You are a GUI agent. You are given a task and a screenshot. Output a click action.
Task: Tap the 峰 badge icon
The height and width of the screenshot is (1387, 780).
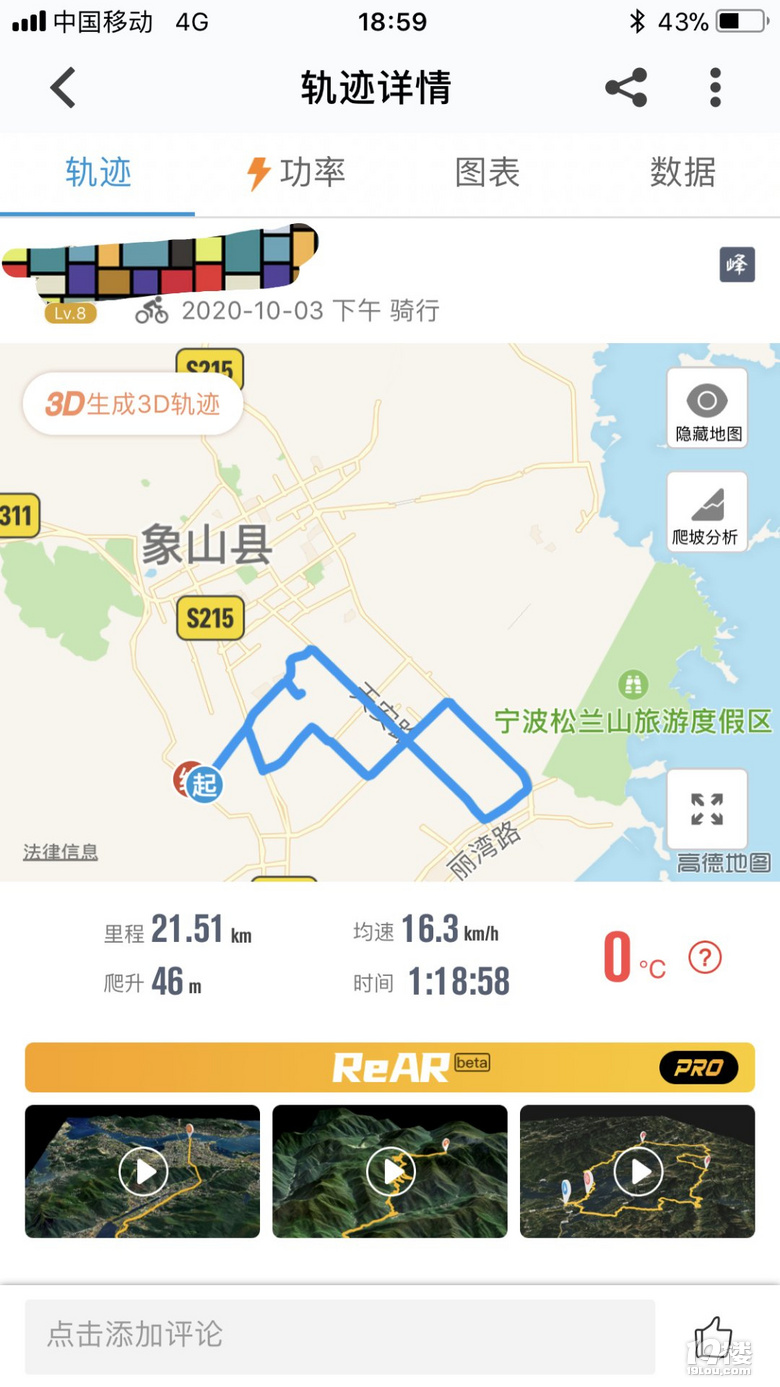click(737, 265)
